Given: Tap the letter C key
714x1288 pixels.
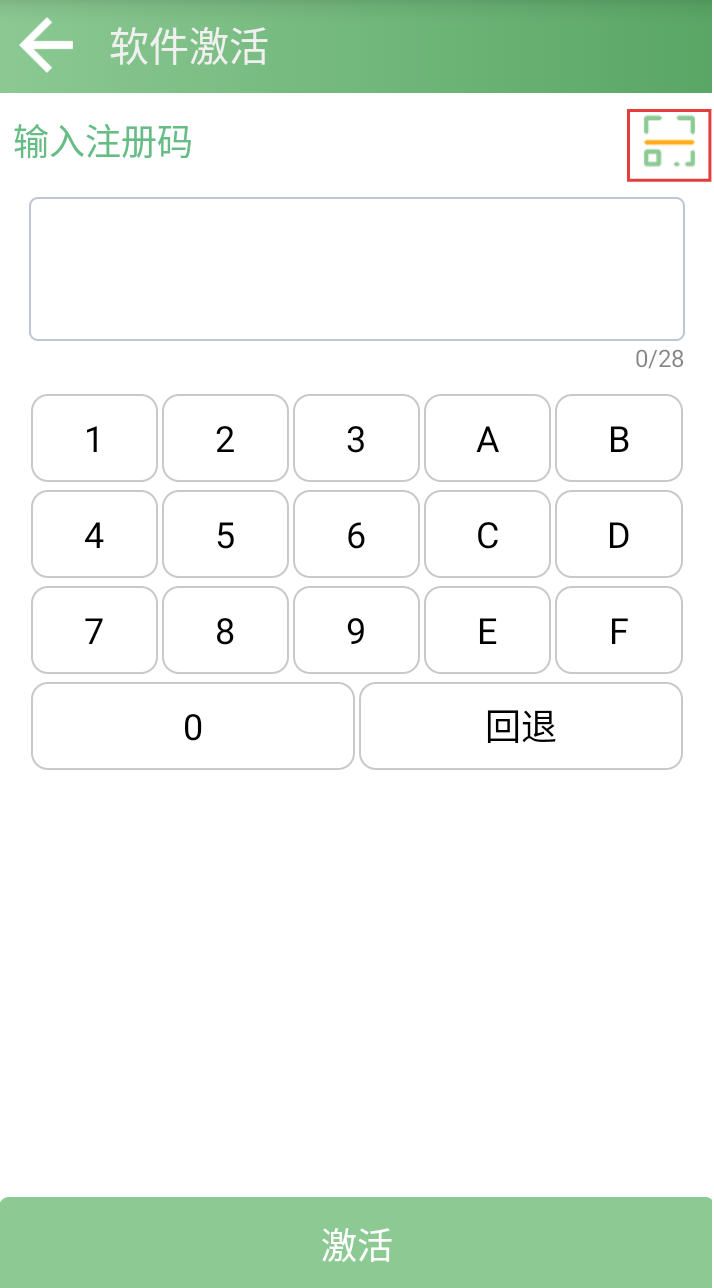Looking at the screenshot, I should [487, 534].
